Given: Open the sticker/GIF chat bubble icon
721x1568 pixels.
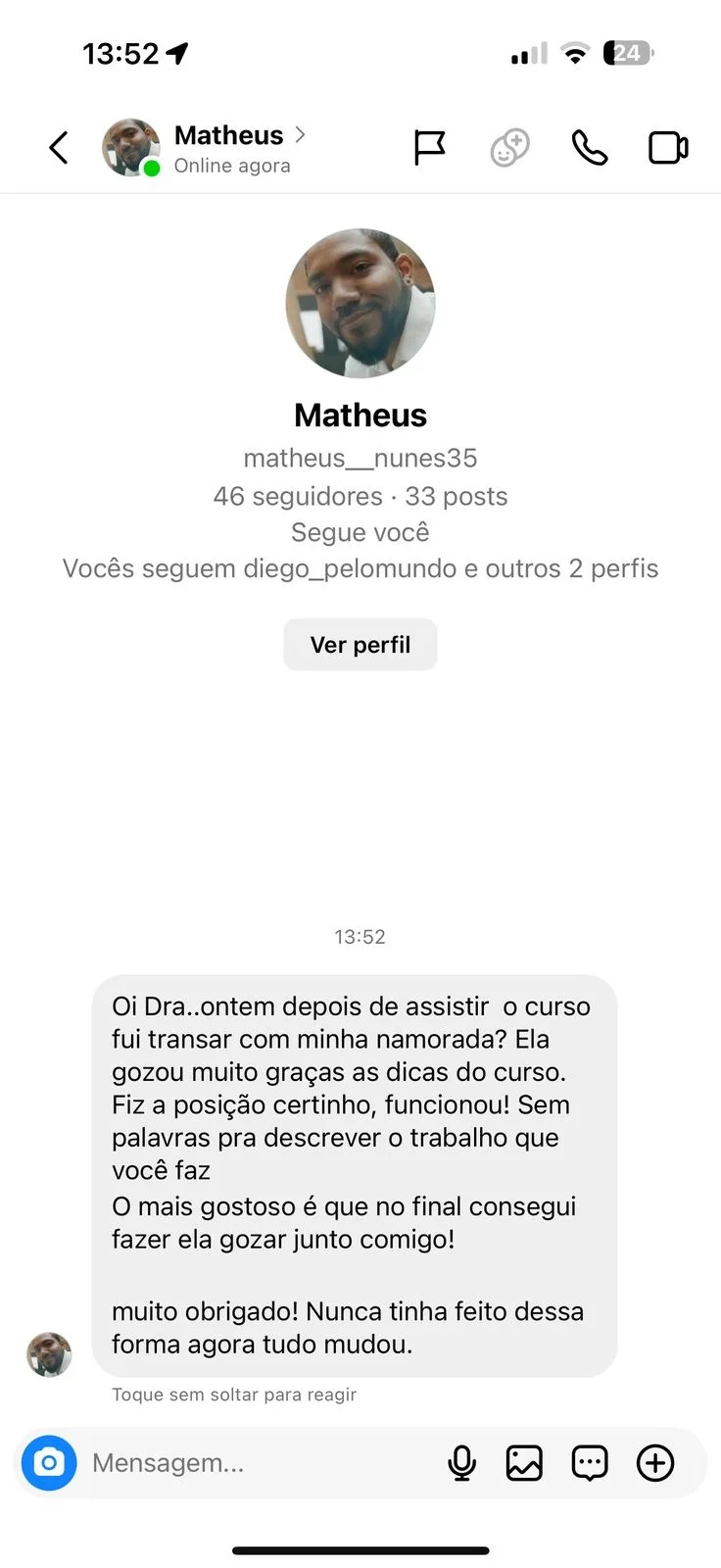Looking at the screenshot, I should (x=590, y=1463).
